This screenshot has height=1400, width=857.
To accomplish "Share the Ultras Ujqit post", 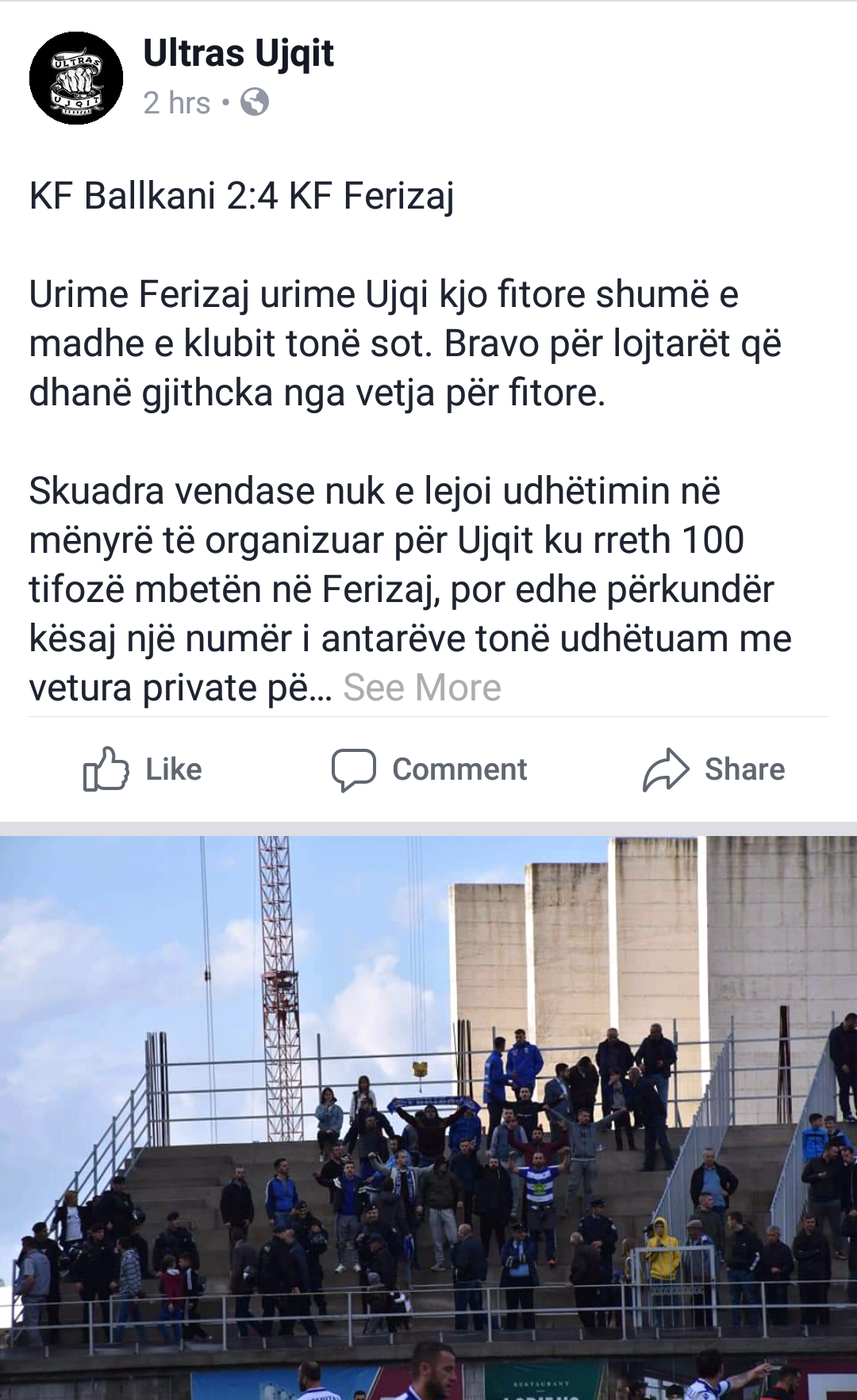I will coord(713,769).
